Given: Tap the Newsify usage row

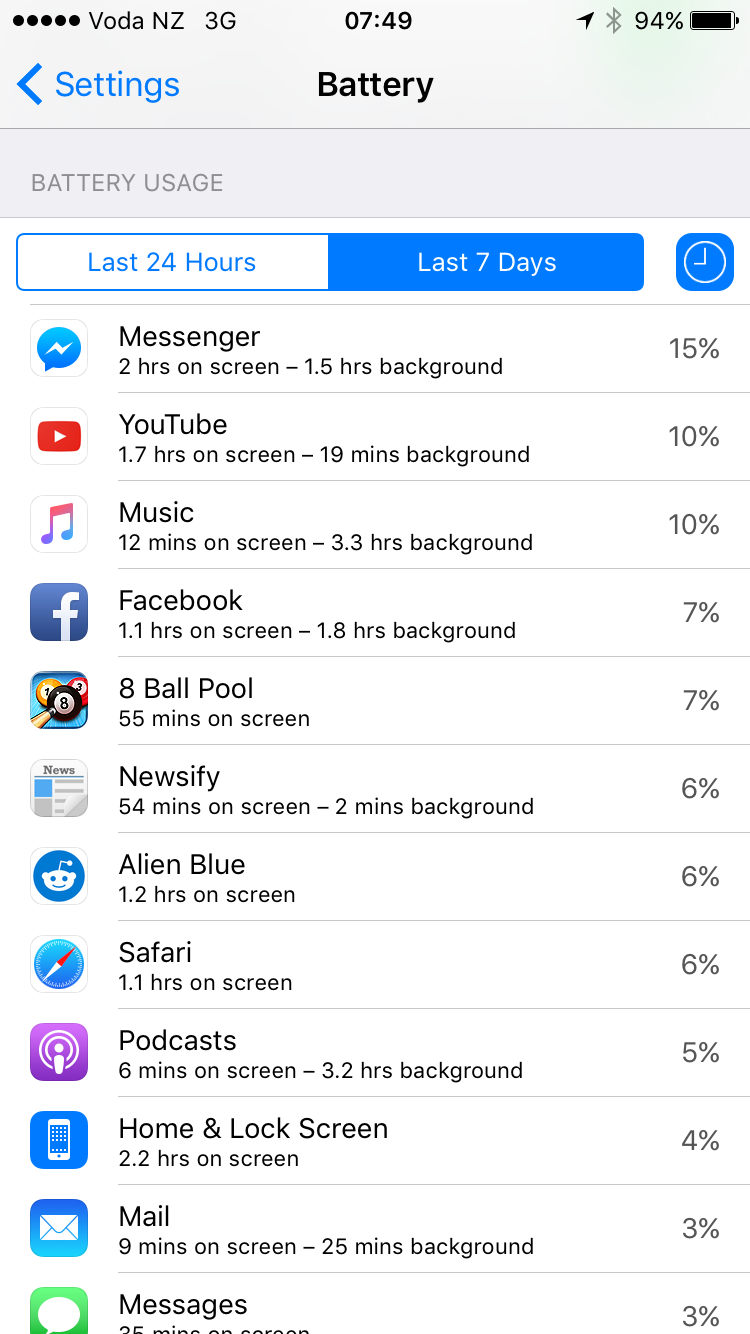Looking at the screenshot, I should [x=375, y=789].
